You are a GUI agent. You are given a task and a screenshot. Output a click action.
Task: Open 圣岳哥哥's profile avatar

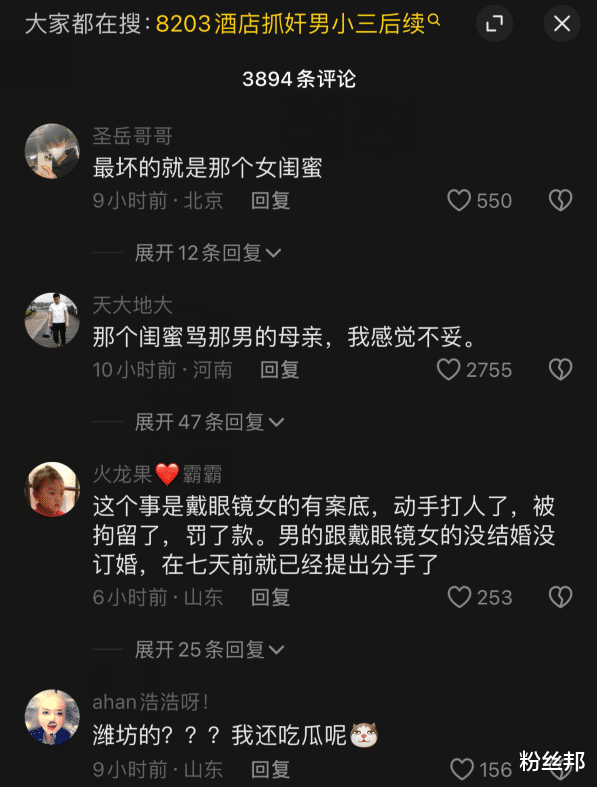52,151
